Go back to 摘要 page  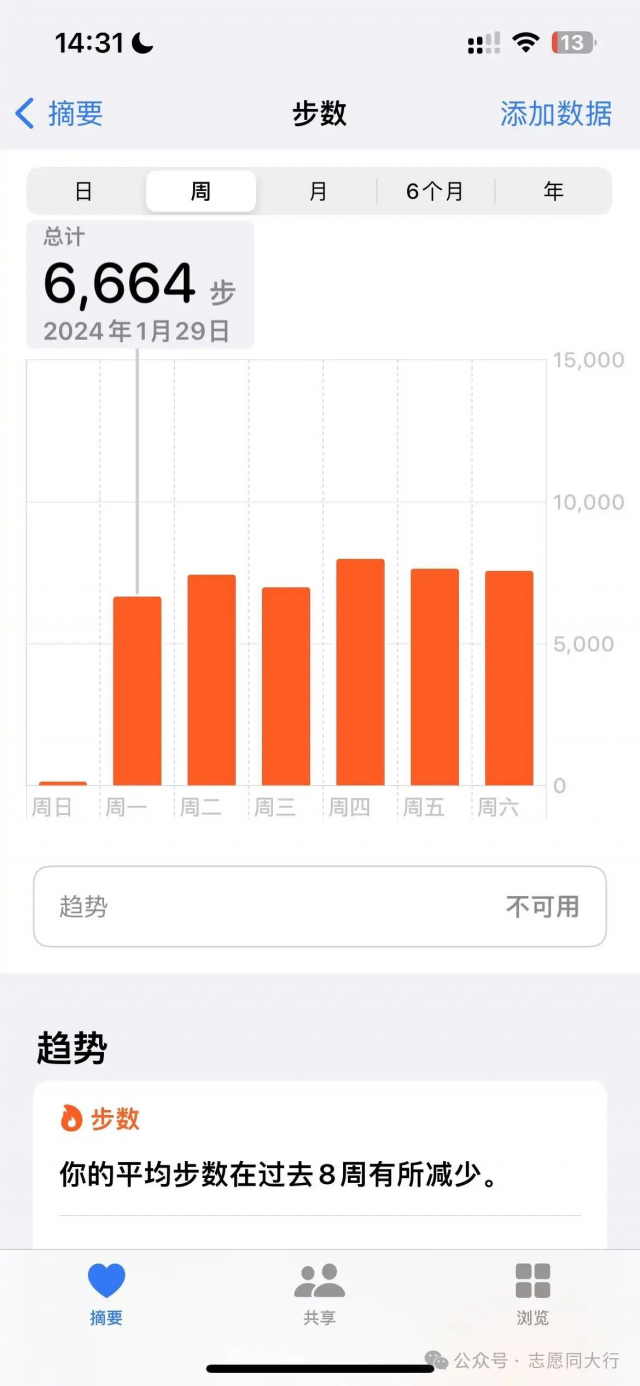(x=59, y=113)
